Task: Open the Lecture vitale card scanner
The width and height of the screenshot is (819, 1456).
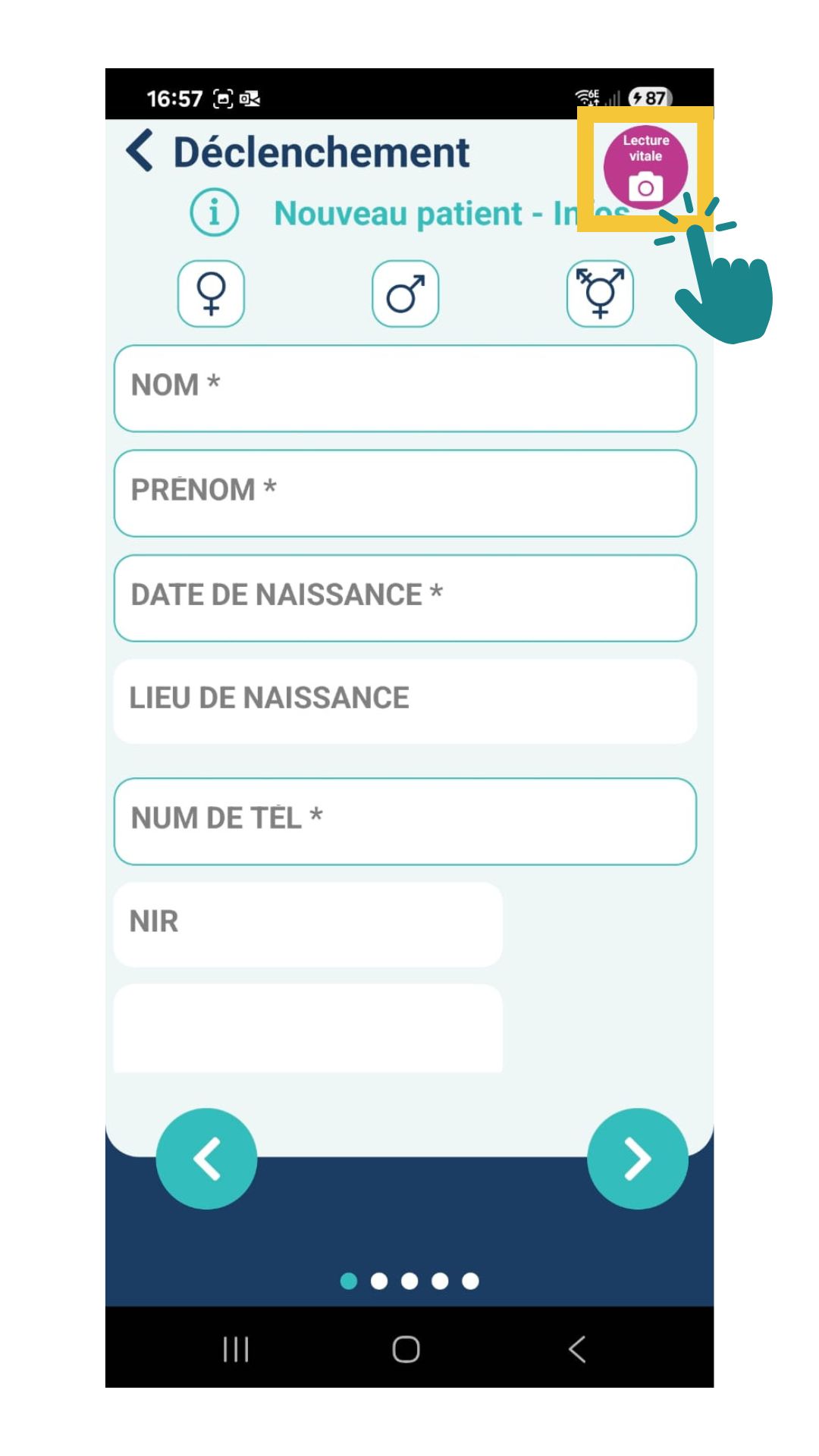Action: 645,168
